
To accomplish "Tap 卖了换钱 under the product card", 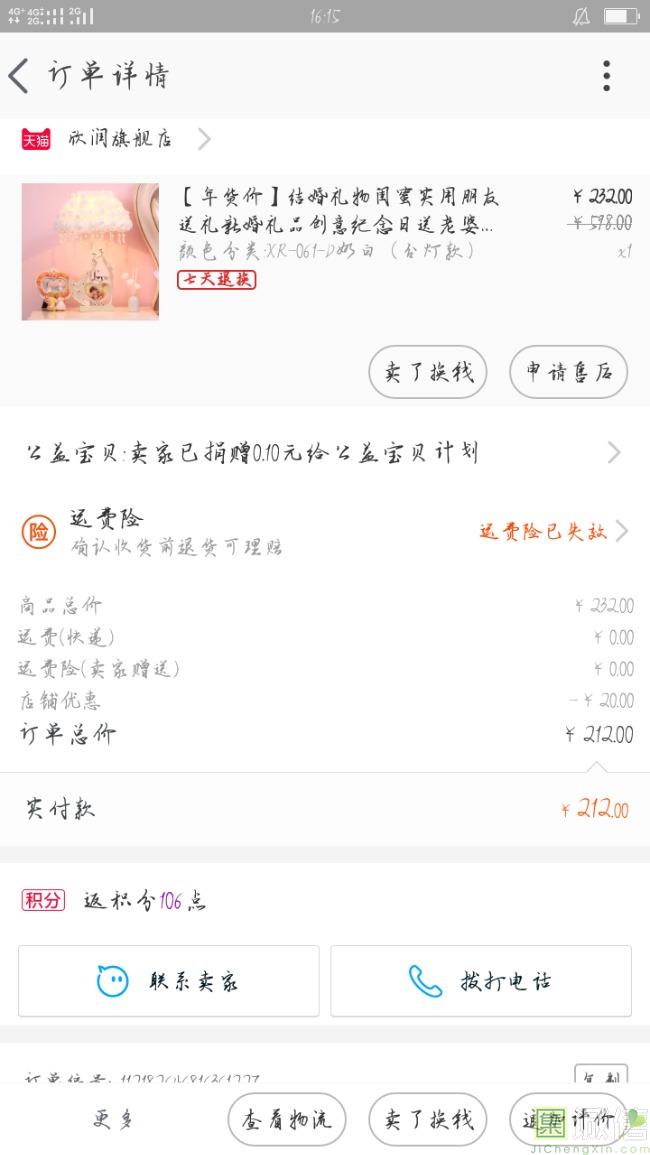I will (x=428, y=372).
